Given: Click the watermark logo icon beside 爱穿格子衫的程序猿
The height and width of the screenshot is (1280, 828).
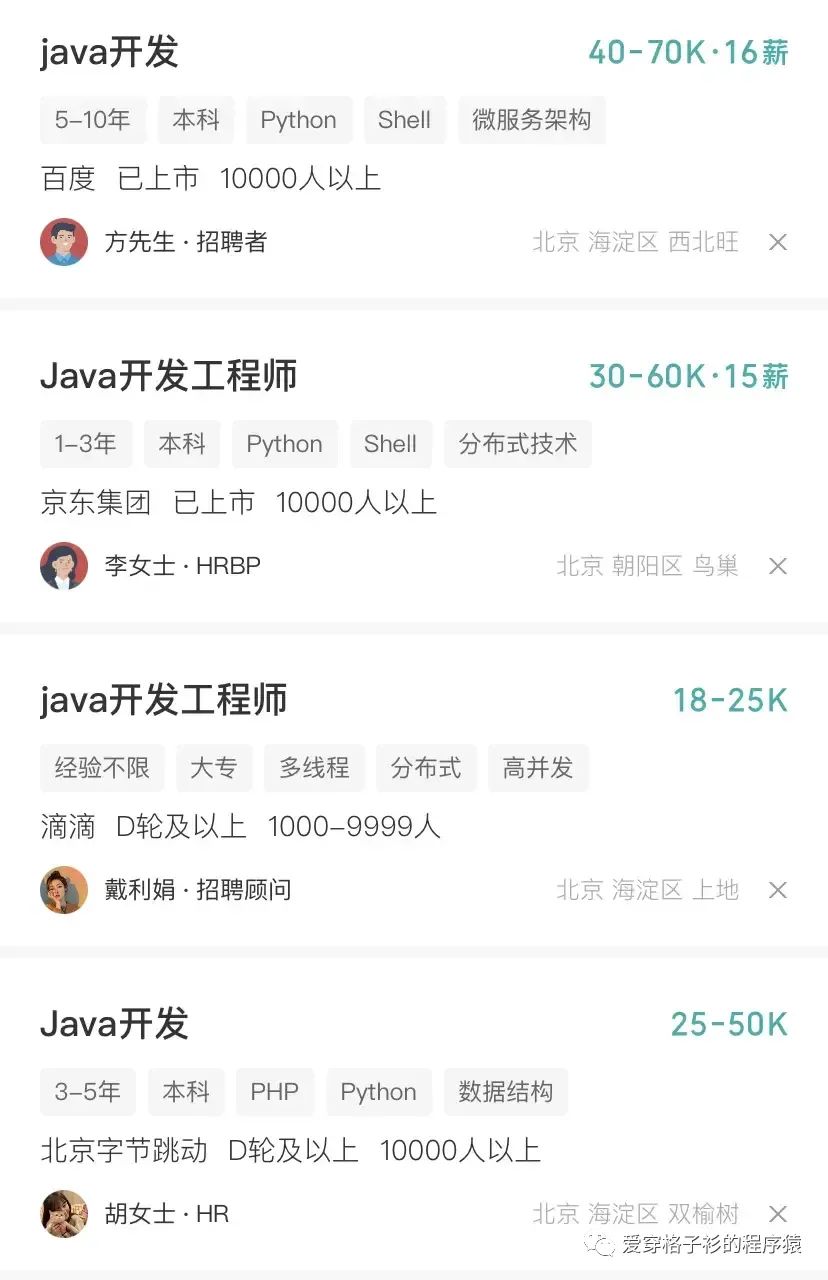Looking at the screenshot, I should tap(600, 1245).
